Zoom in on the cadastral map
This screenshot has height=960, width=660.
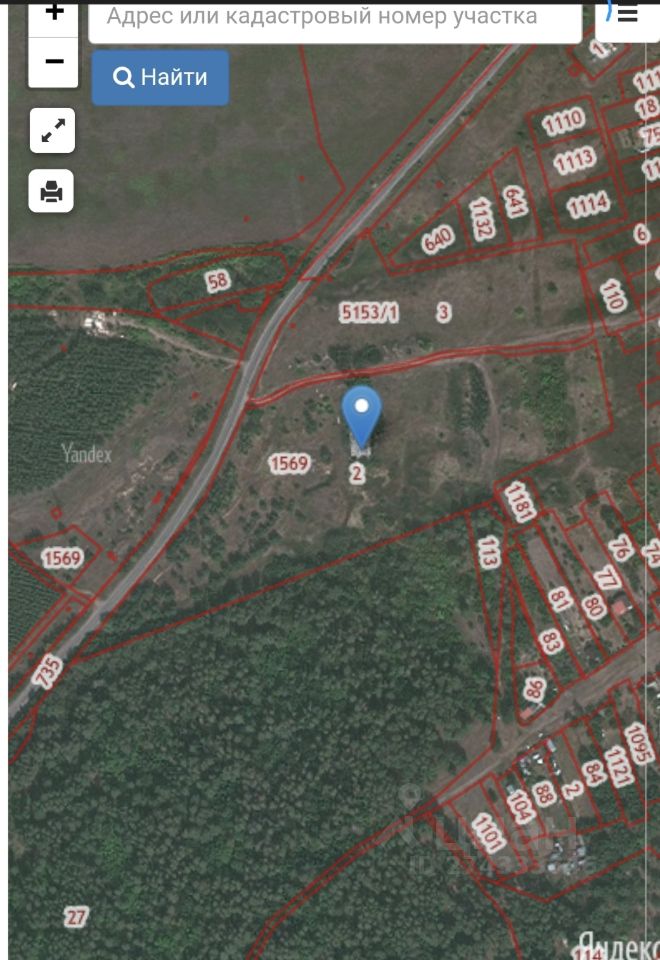(53, 14)
